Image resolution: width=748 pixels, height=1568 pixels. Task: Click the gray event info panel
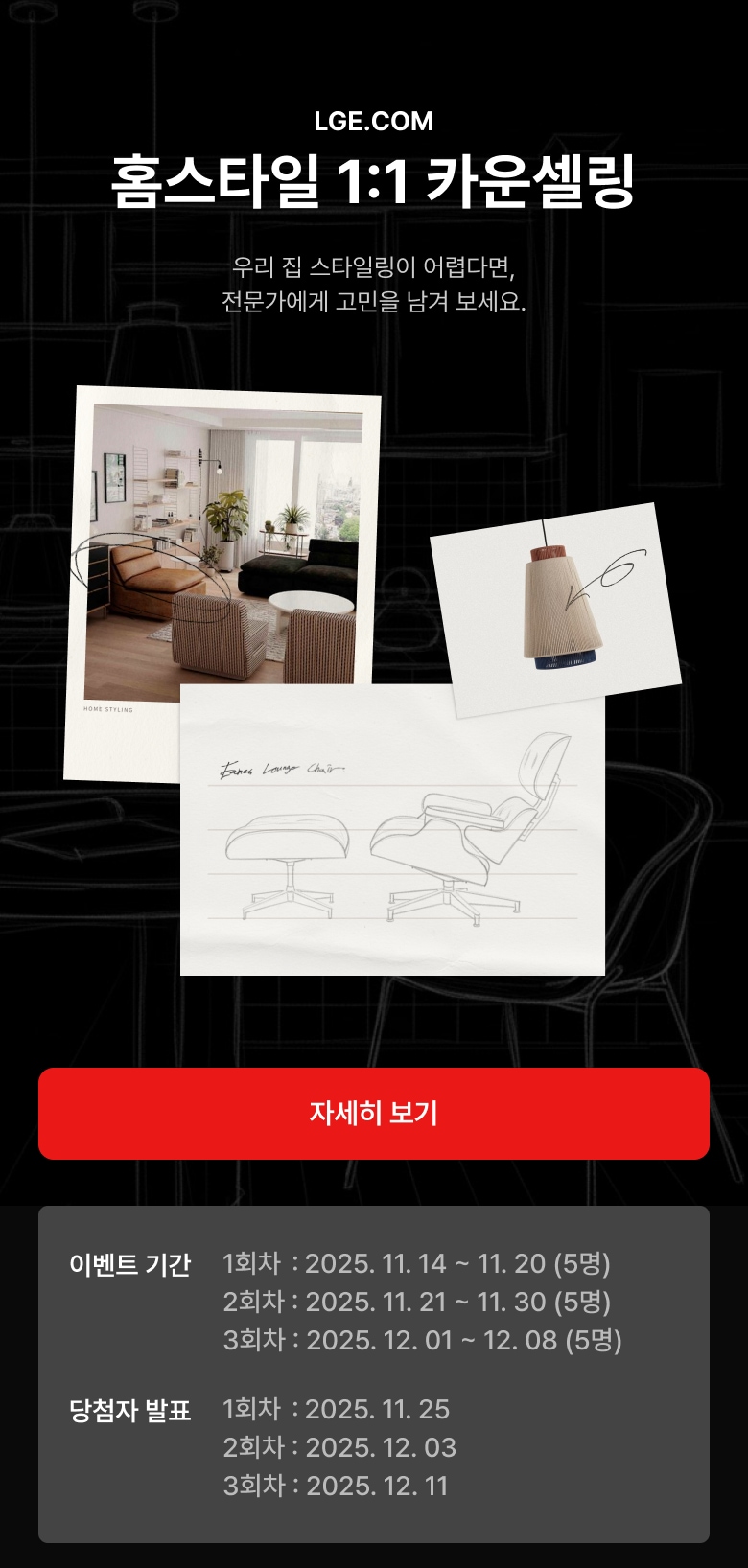[373, 1375]
